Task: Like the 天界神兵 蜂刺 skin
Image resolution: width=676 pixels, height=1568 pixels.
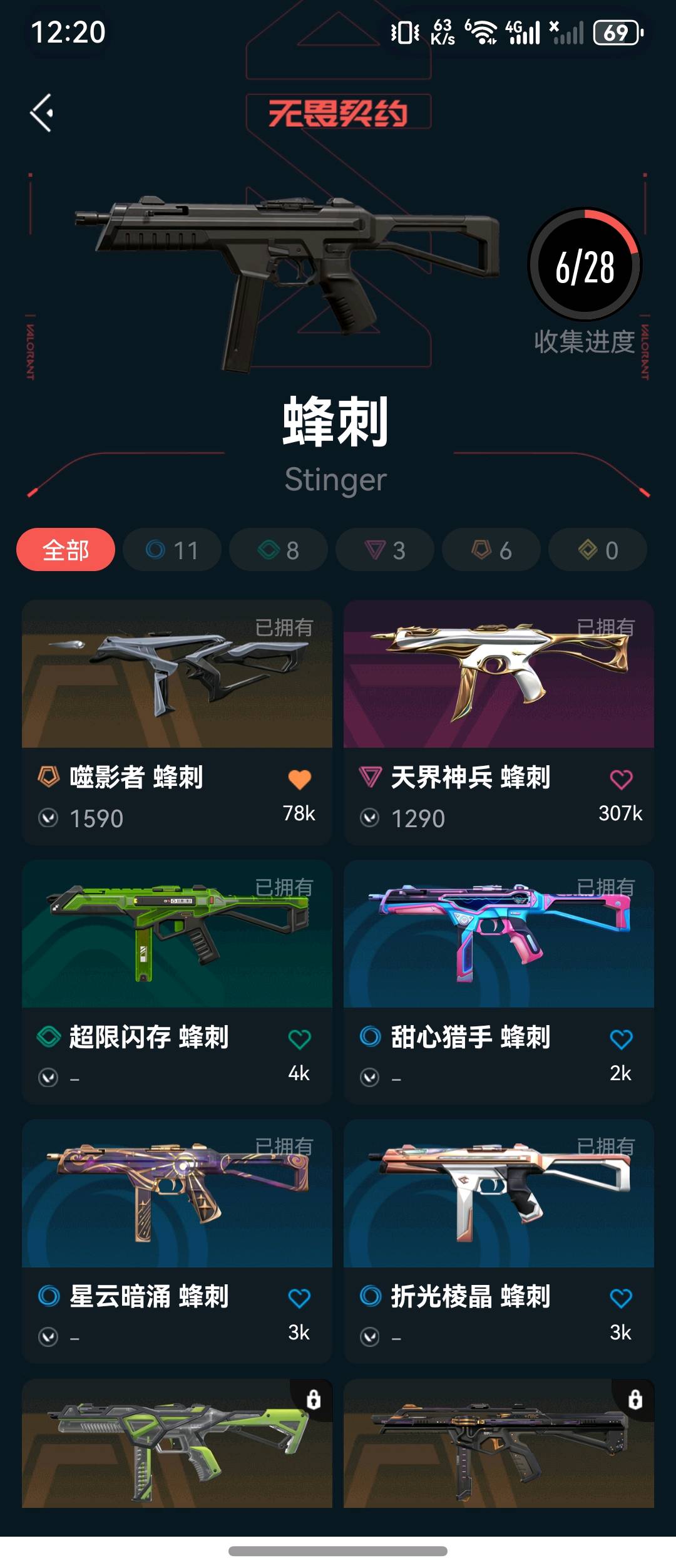Action: click(x=621, y=780)
